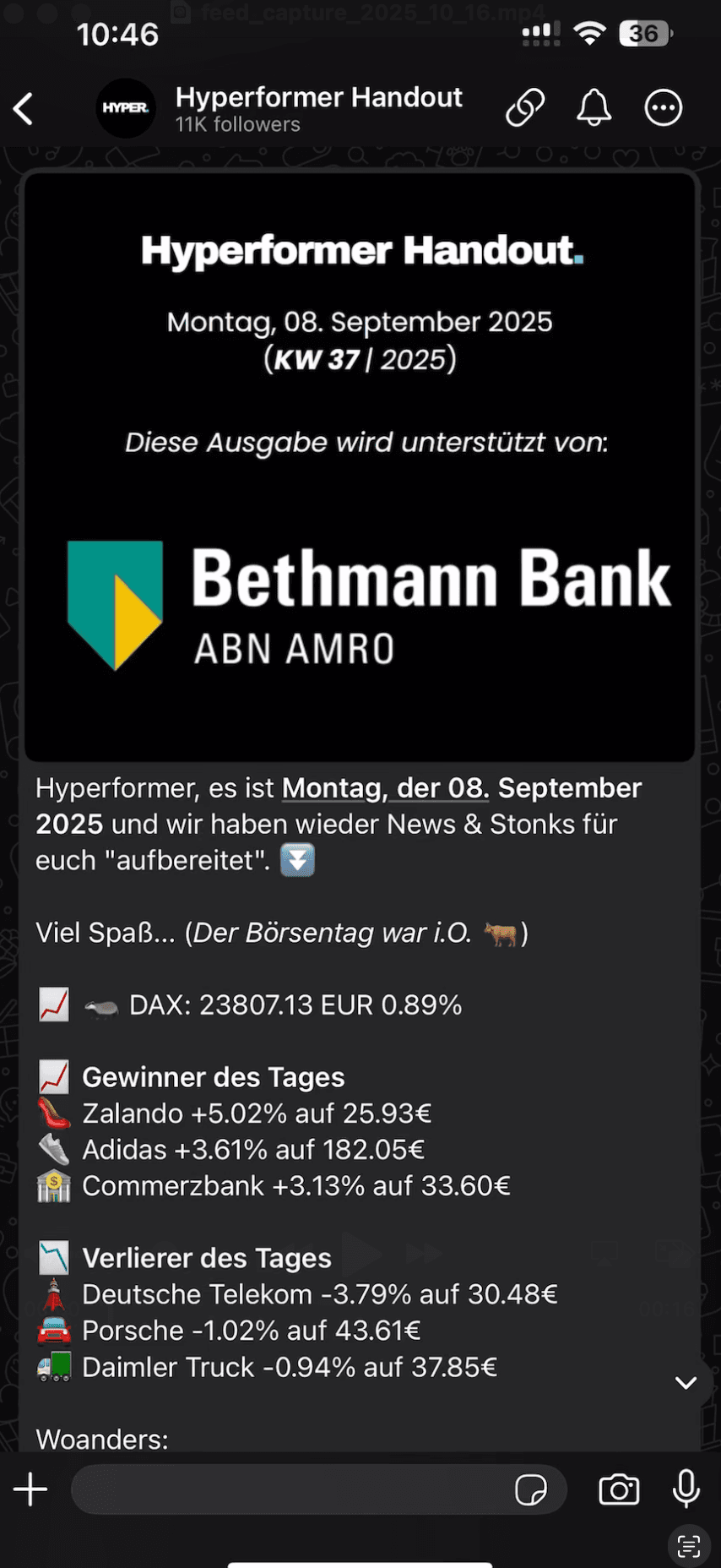
Task: Copy the channel link
Action: [x=525, y=108]
